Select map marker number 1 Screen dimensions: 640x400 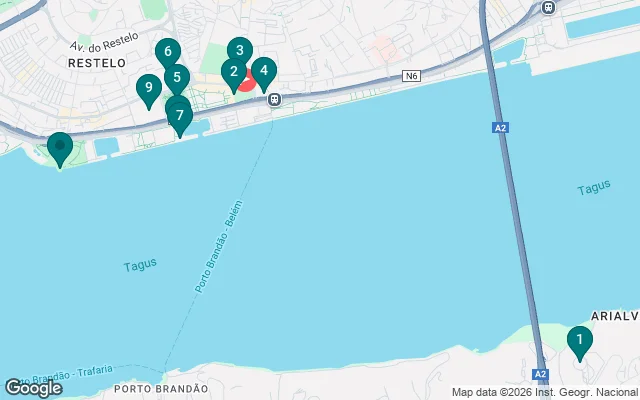pyautogui.click(x=579, y=341)
